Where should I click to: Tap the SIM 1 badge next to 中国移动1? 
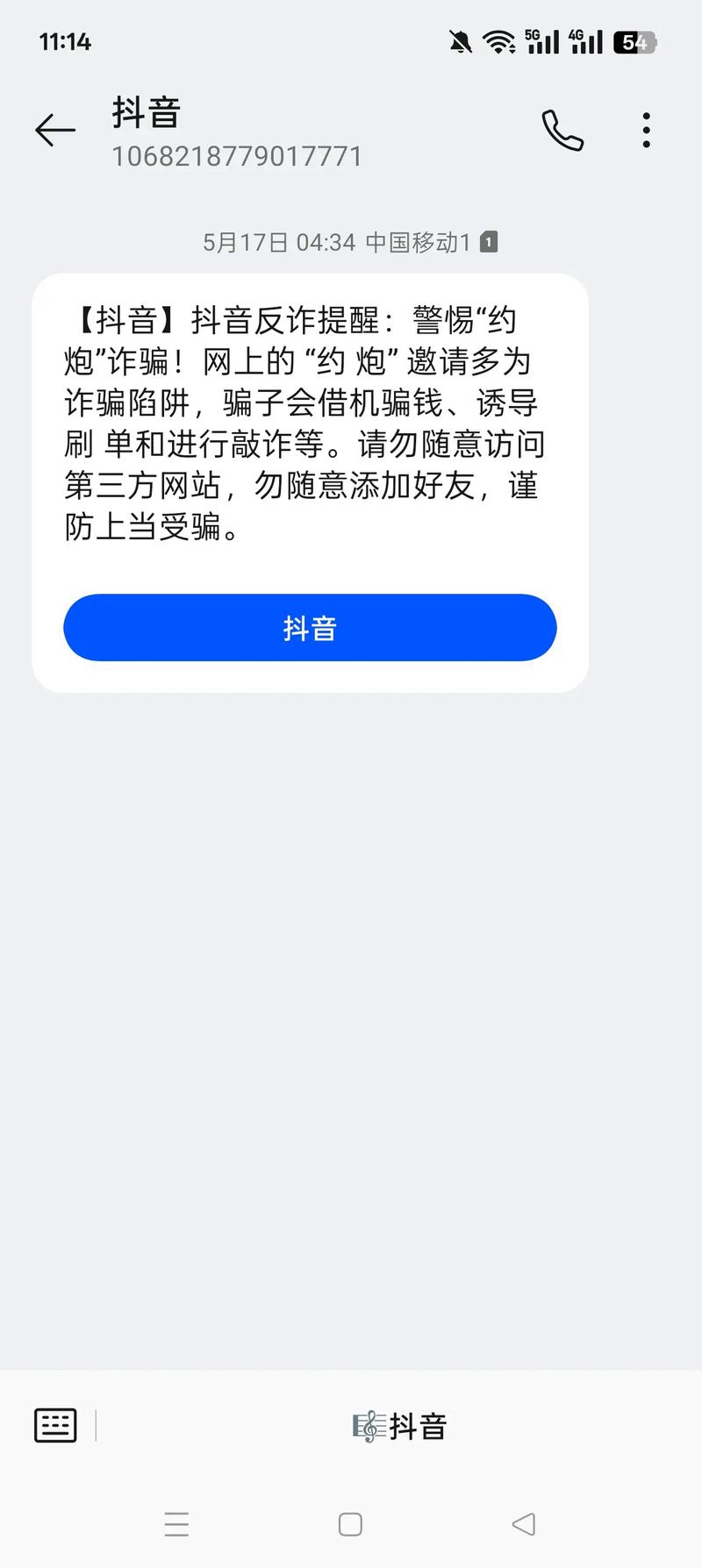tap(488, 242)
